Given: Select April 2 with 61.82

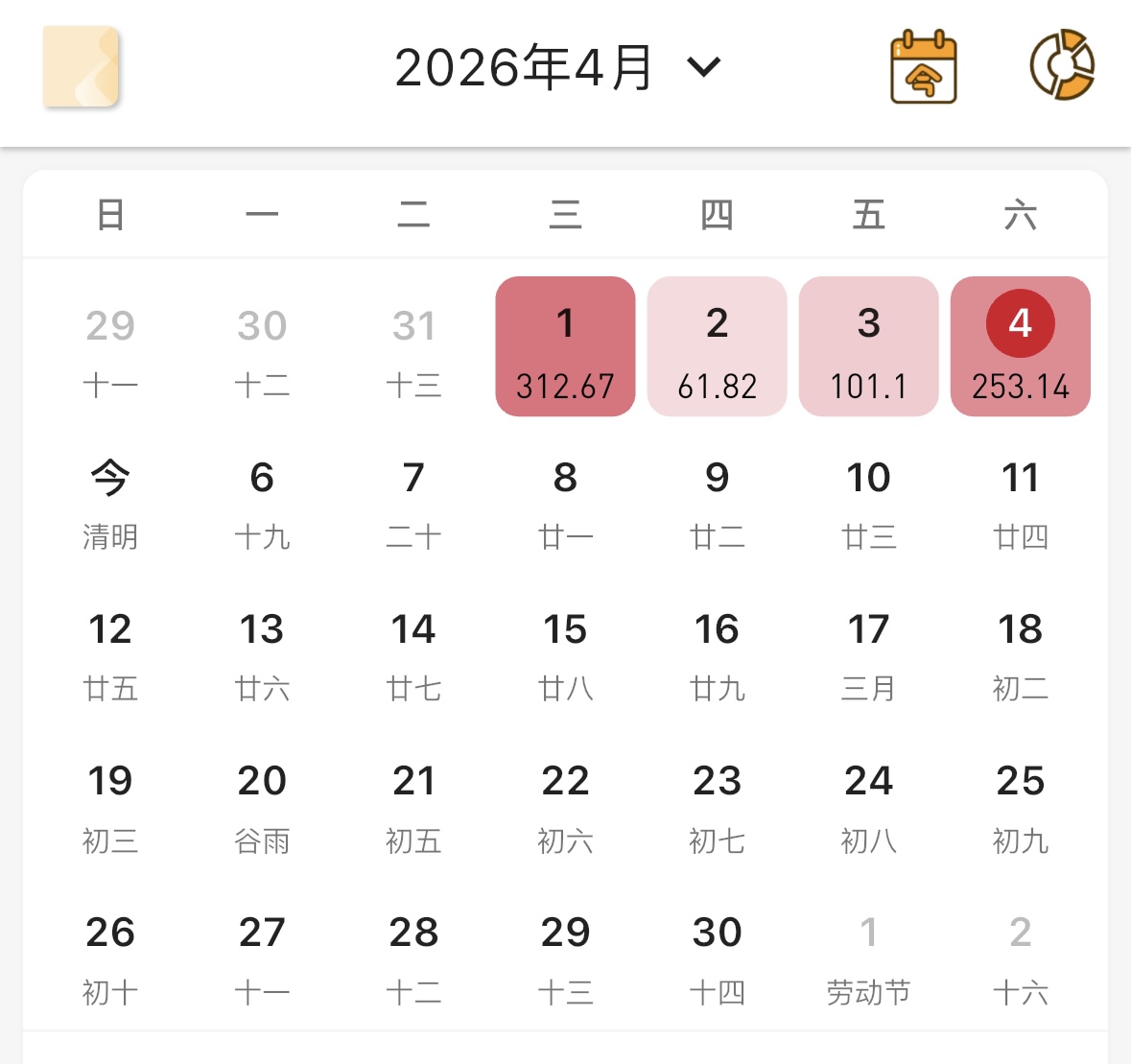Looking at the screenshot, I should pyautogui.click(x=717, y=347).
